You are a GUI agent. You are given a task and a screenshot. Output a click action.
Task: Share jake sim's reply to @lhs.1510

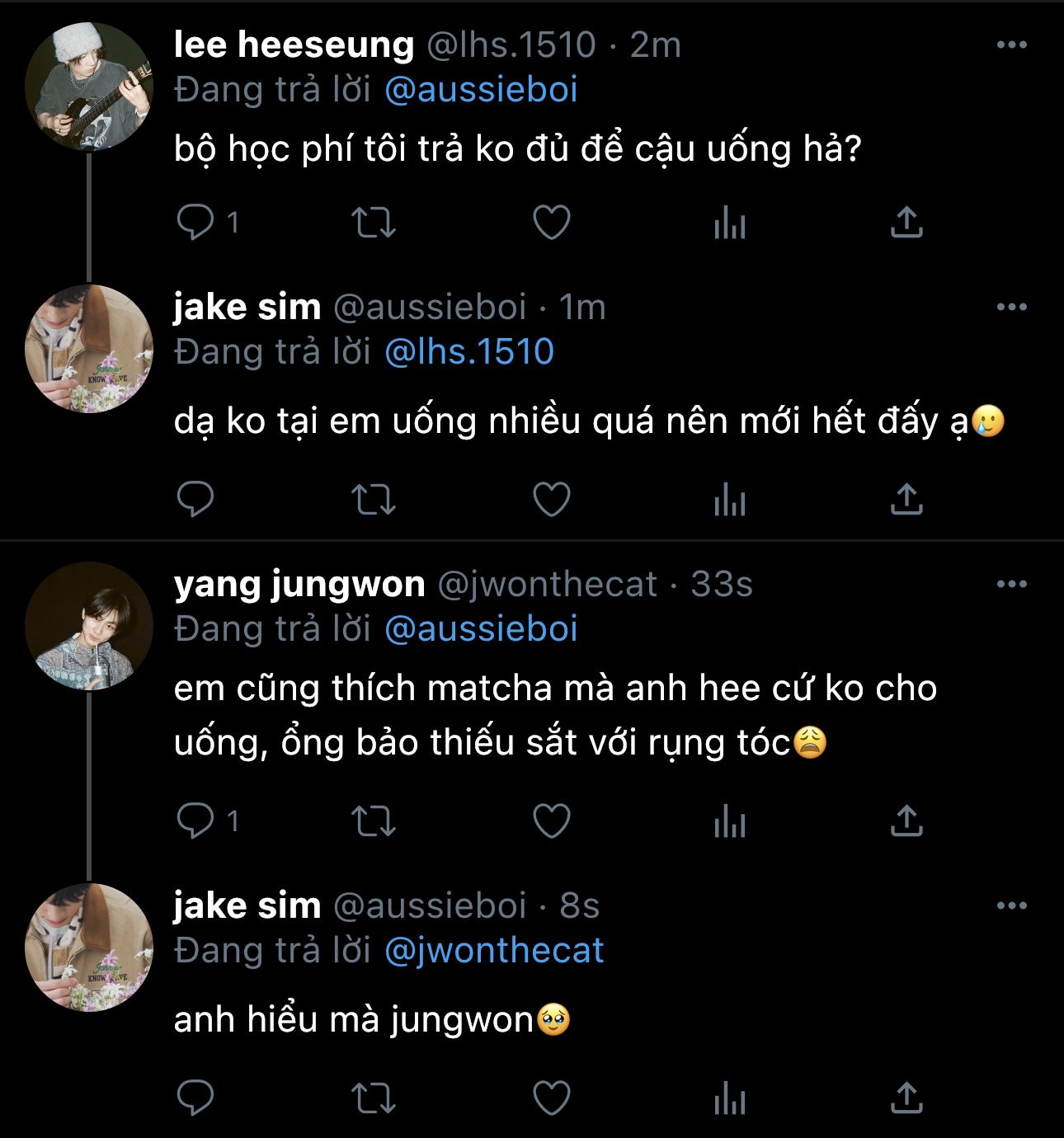(906, 499)
